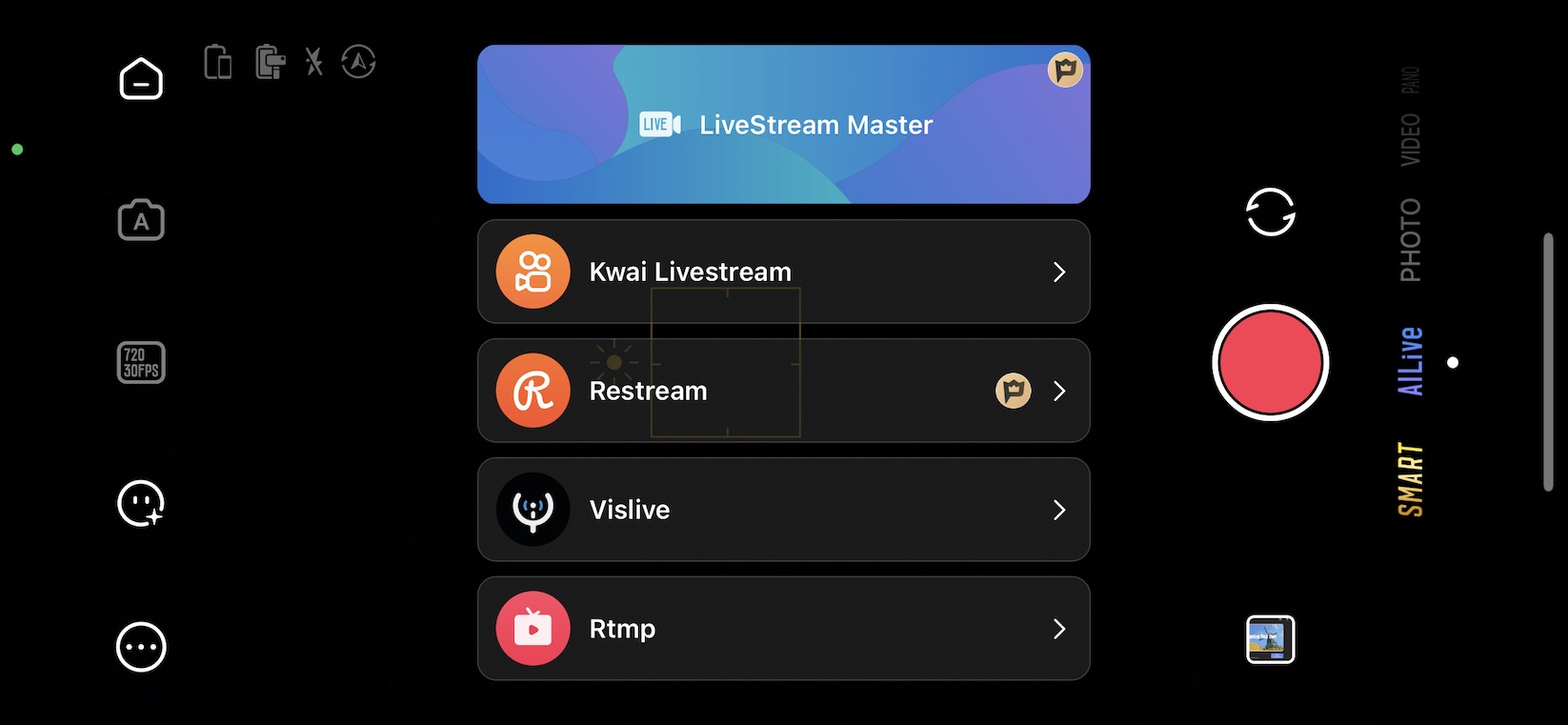
Task: Open the more options menu
Action: pyautogui.click(x=141, y=647)
